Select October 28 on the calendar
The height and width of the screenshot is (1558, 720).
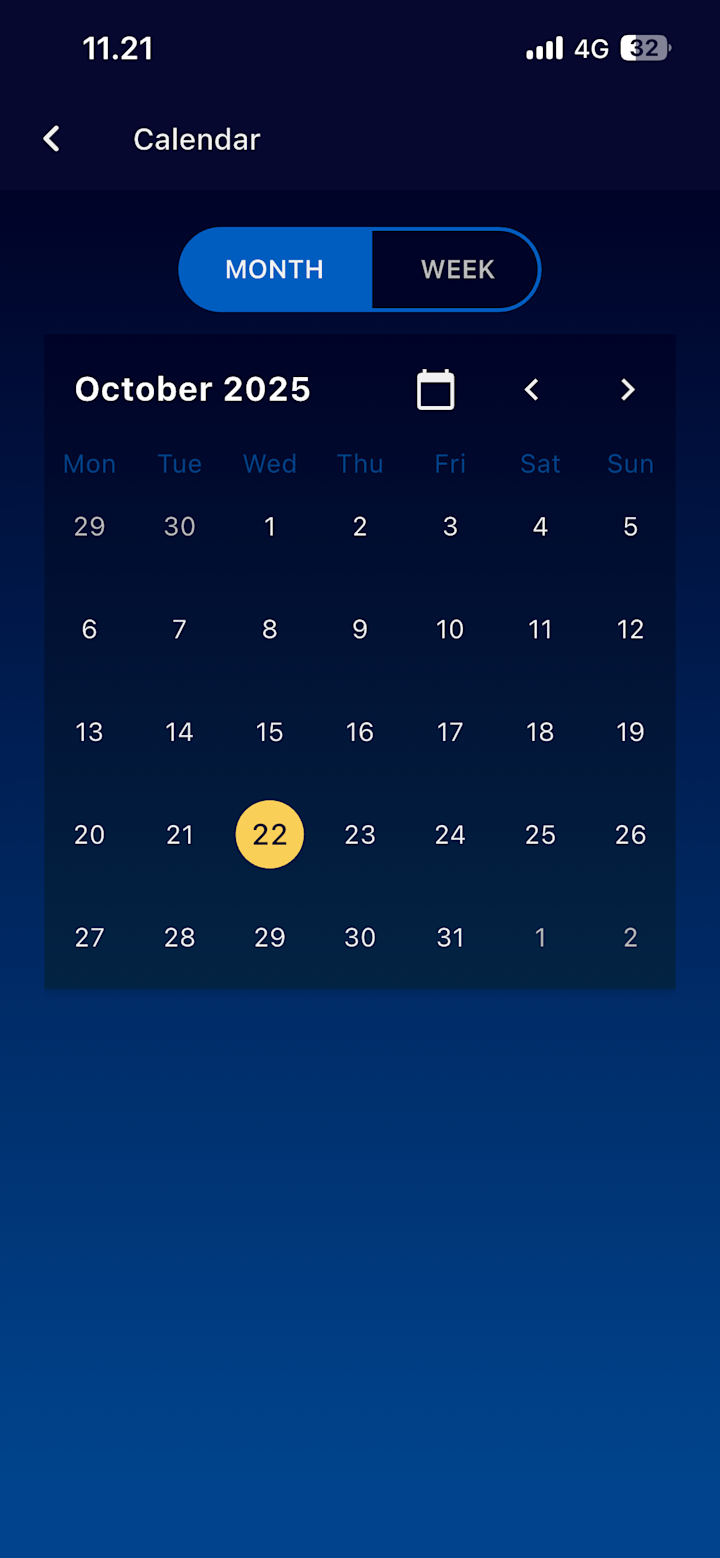pyautogui.click(x=180, y=937)
